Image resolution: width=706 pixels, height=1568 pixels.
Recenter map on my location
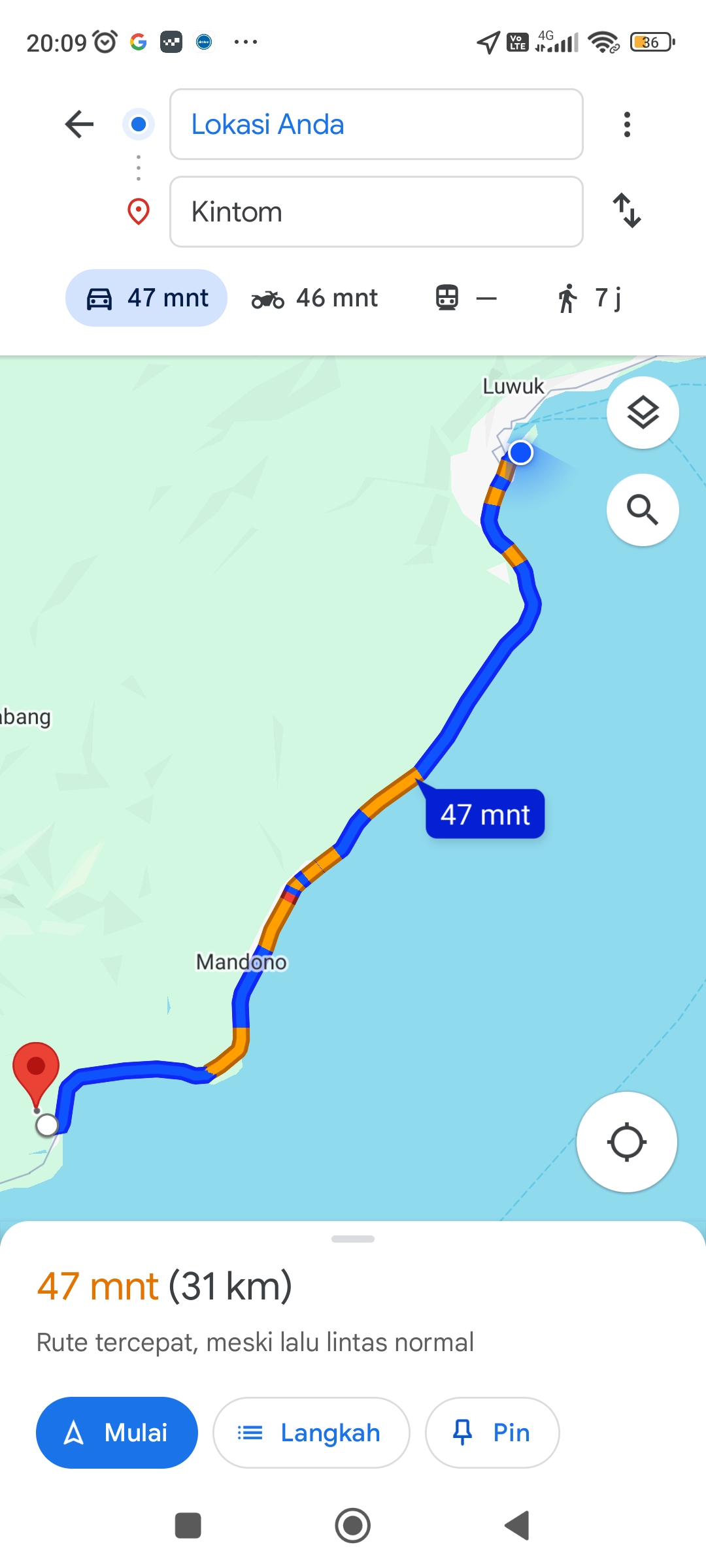(x=626, y=1142)
